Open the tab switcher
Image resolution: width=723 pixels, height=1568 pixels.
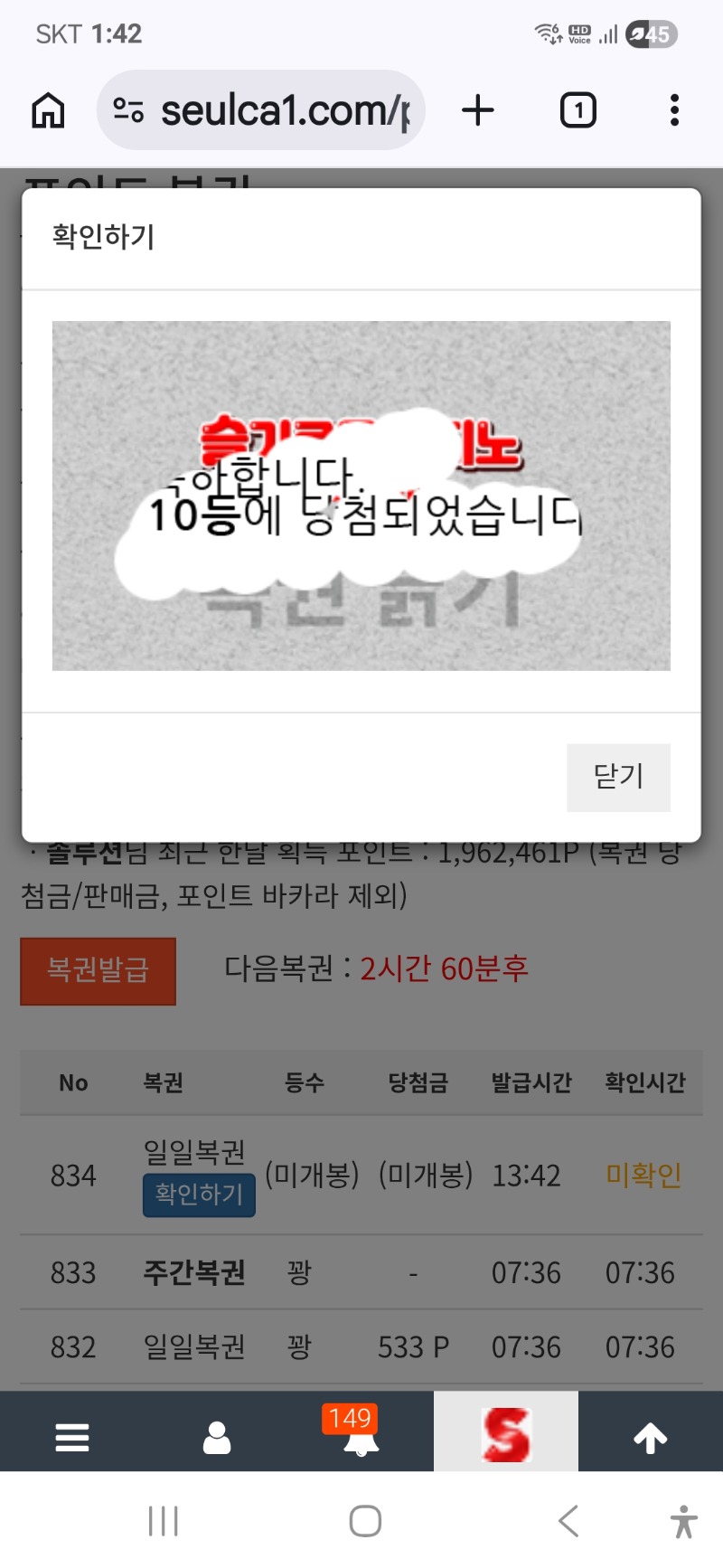click(x=578, y=110)
